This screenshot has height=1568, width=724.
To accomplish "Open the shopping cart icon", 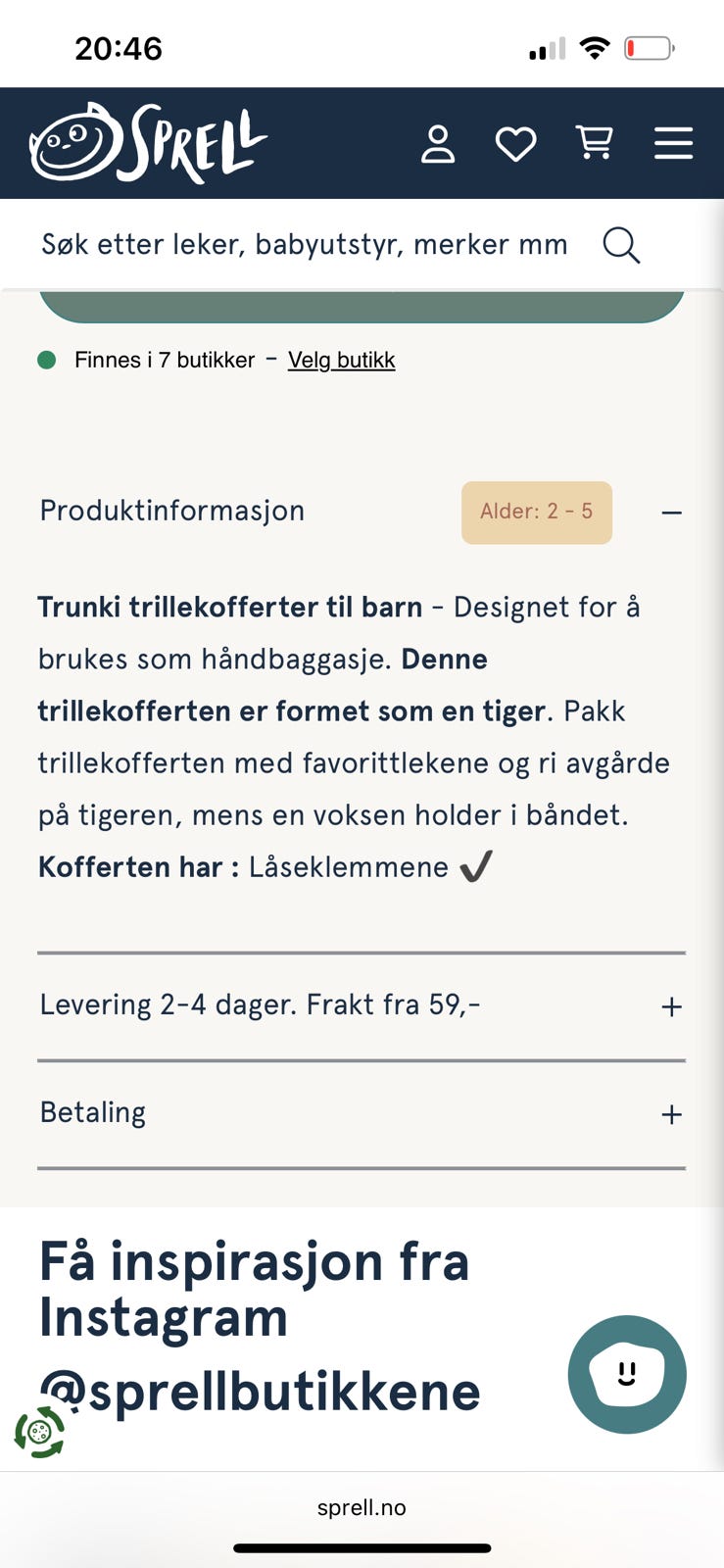I will pos(595,143).
